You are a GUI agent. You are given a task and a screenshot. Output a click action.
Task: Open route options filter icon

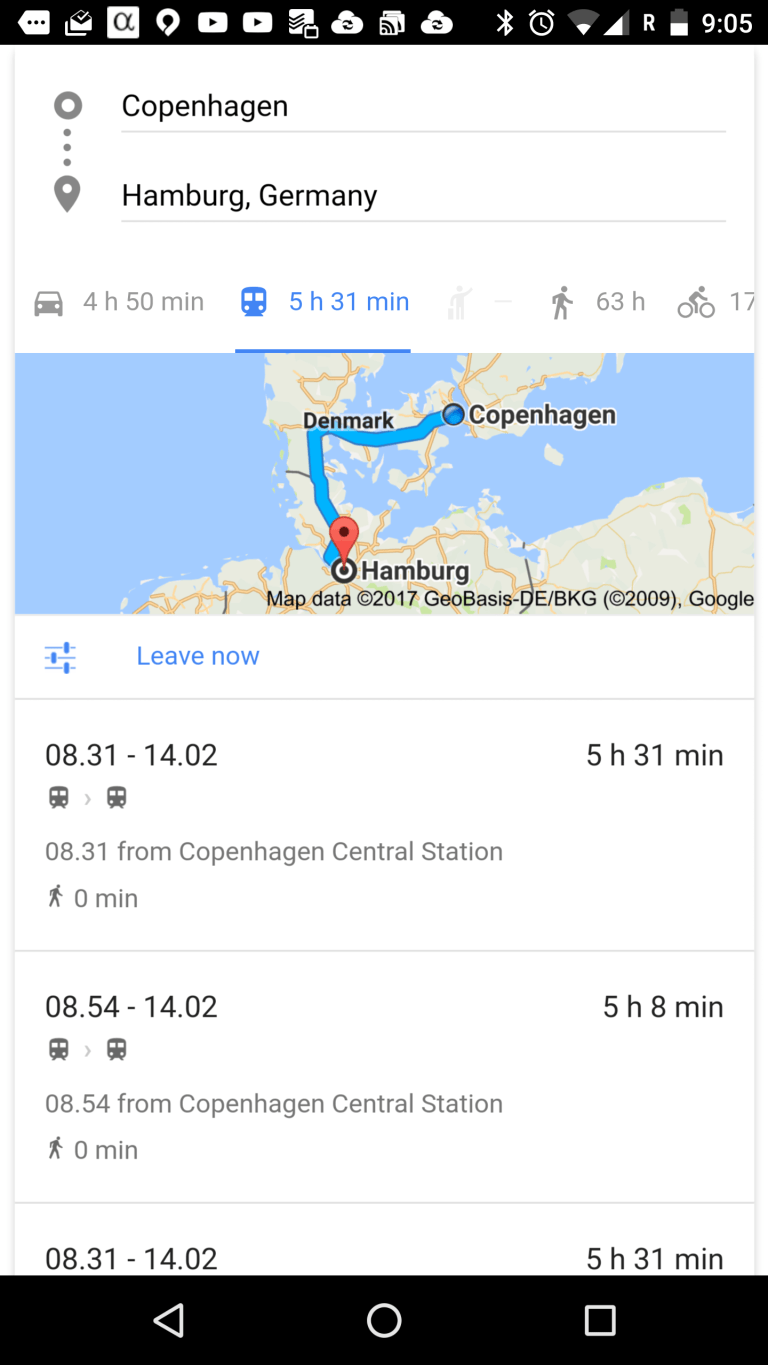(x=60, y=657)
